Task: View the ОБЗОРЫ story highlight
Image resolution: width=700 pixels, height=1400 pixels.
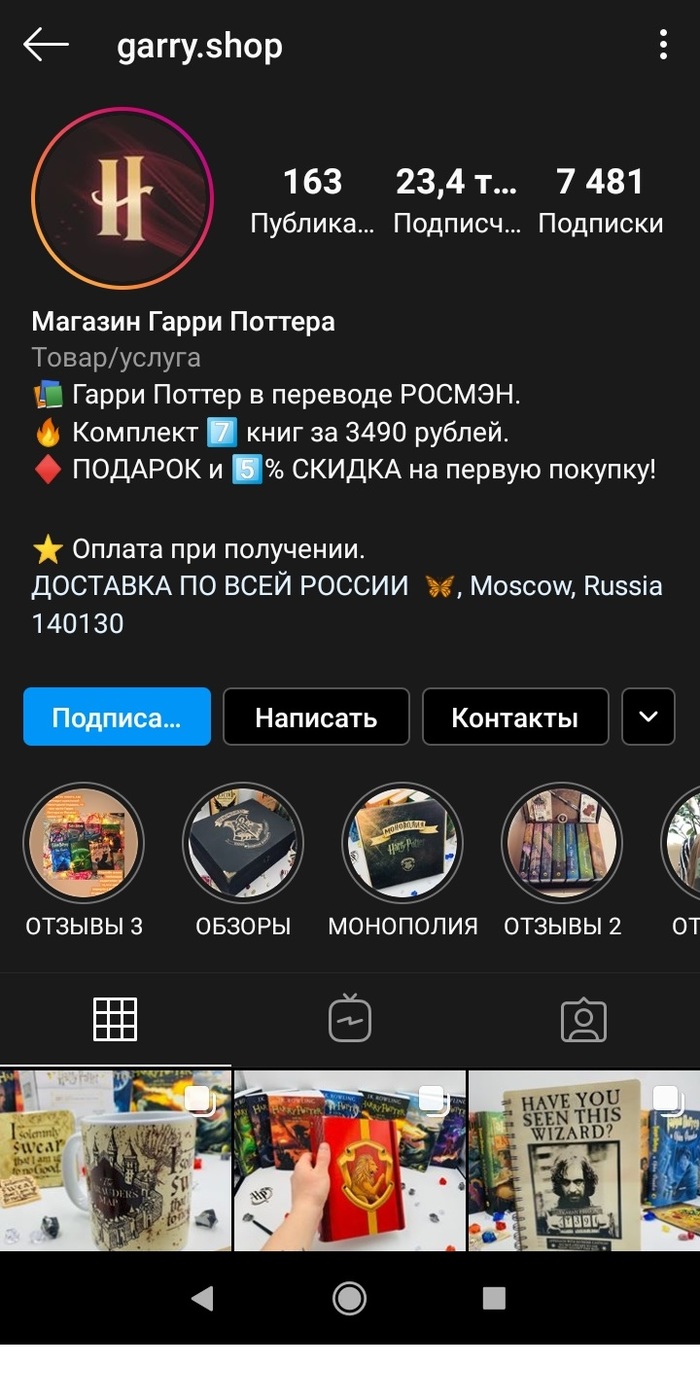Action: pos(243,843)
